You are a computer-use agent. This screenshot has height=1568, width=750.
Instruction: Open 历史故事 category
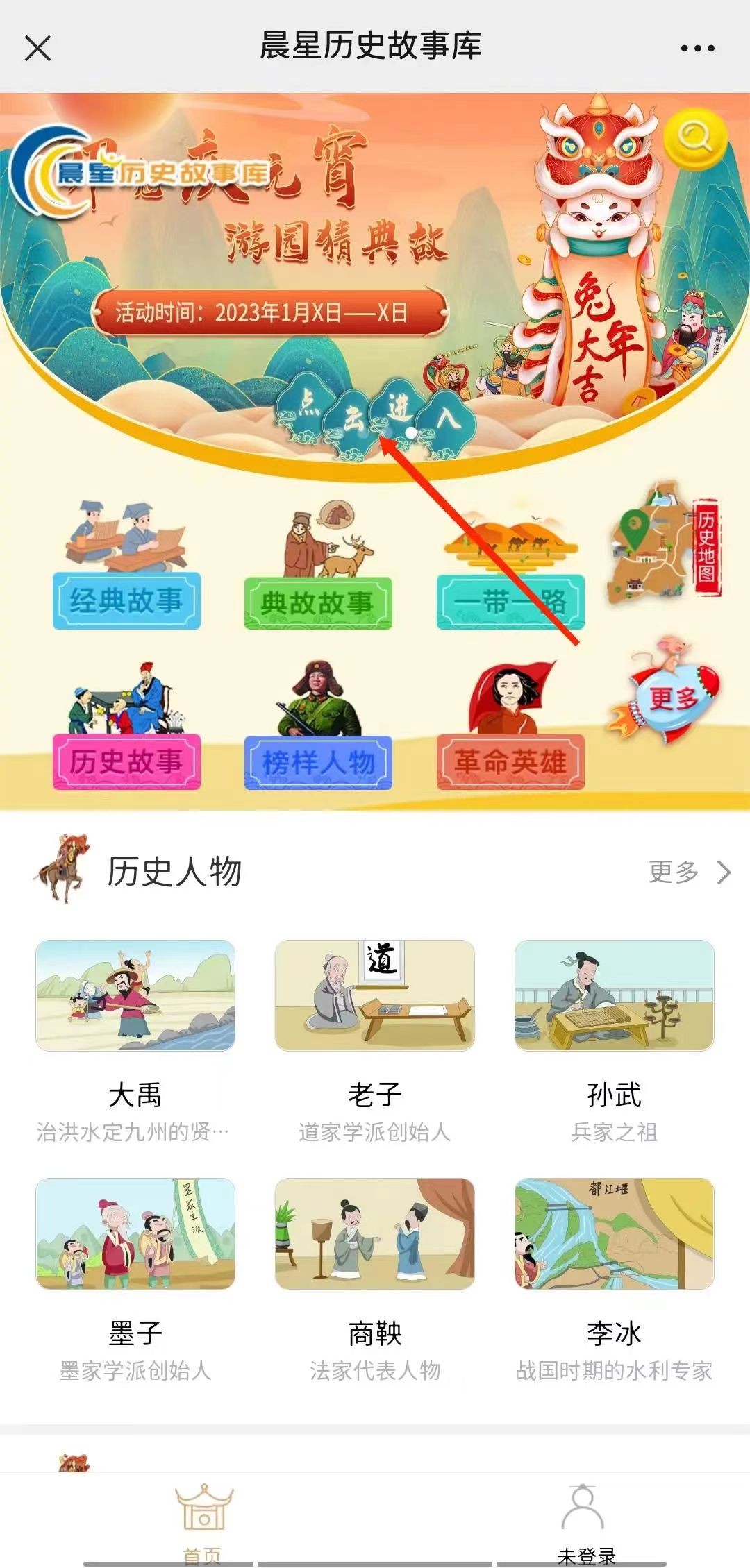(126, 761)
